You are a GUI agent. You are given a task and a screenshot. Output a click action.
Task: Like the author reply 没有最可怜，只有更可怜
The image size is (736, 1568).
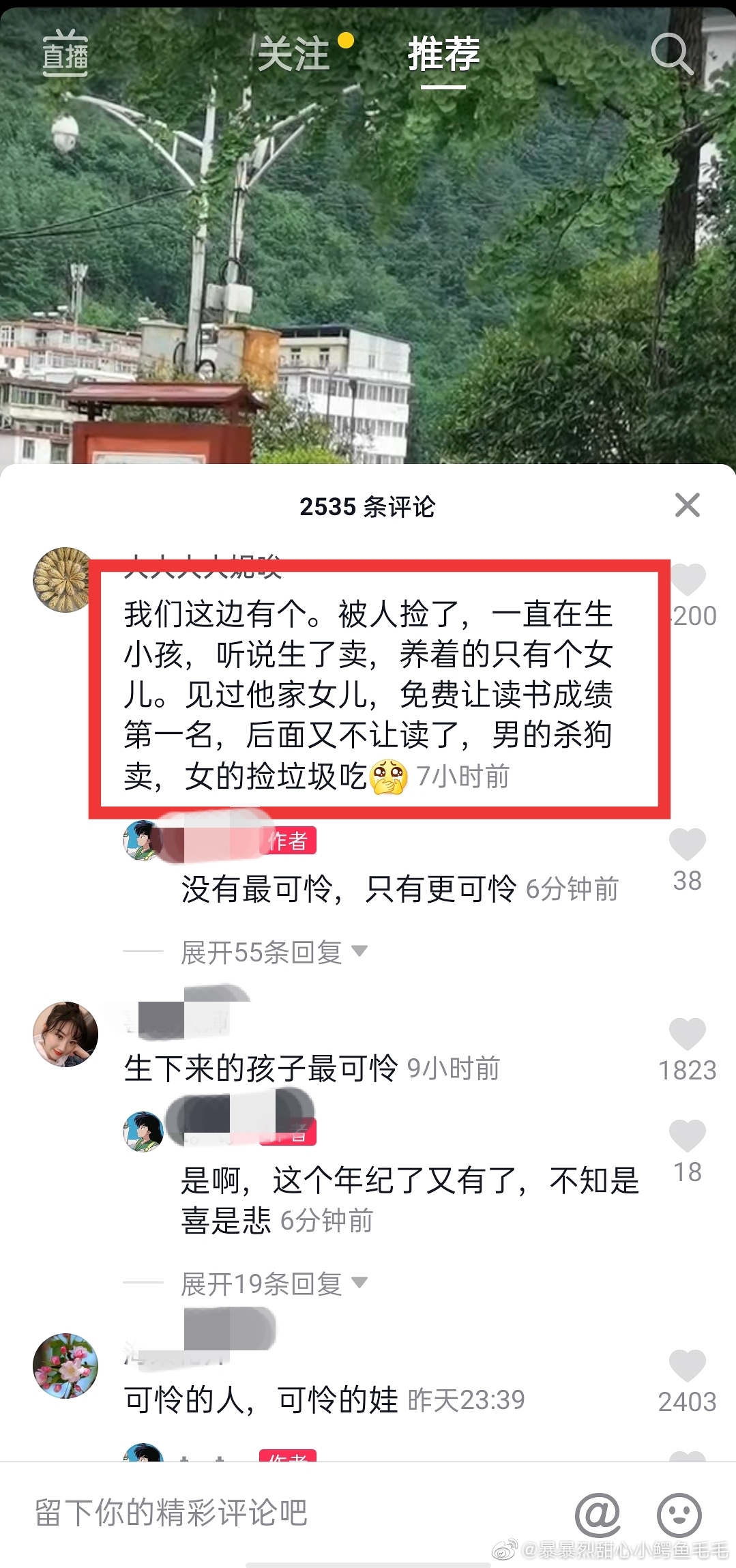687,845
